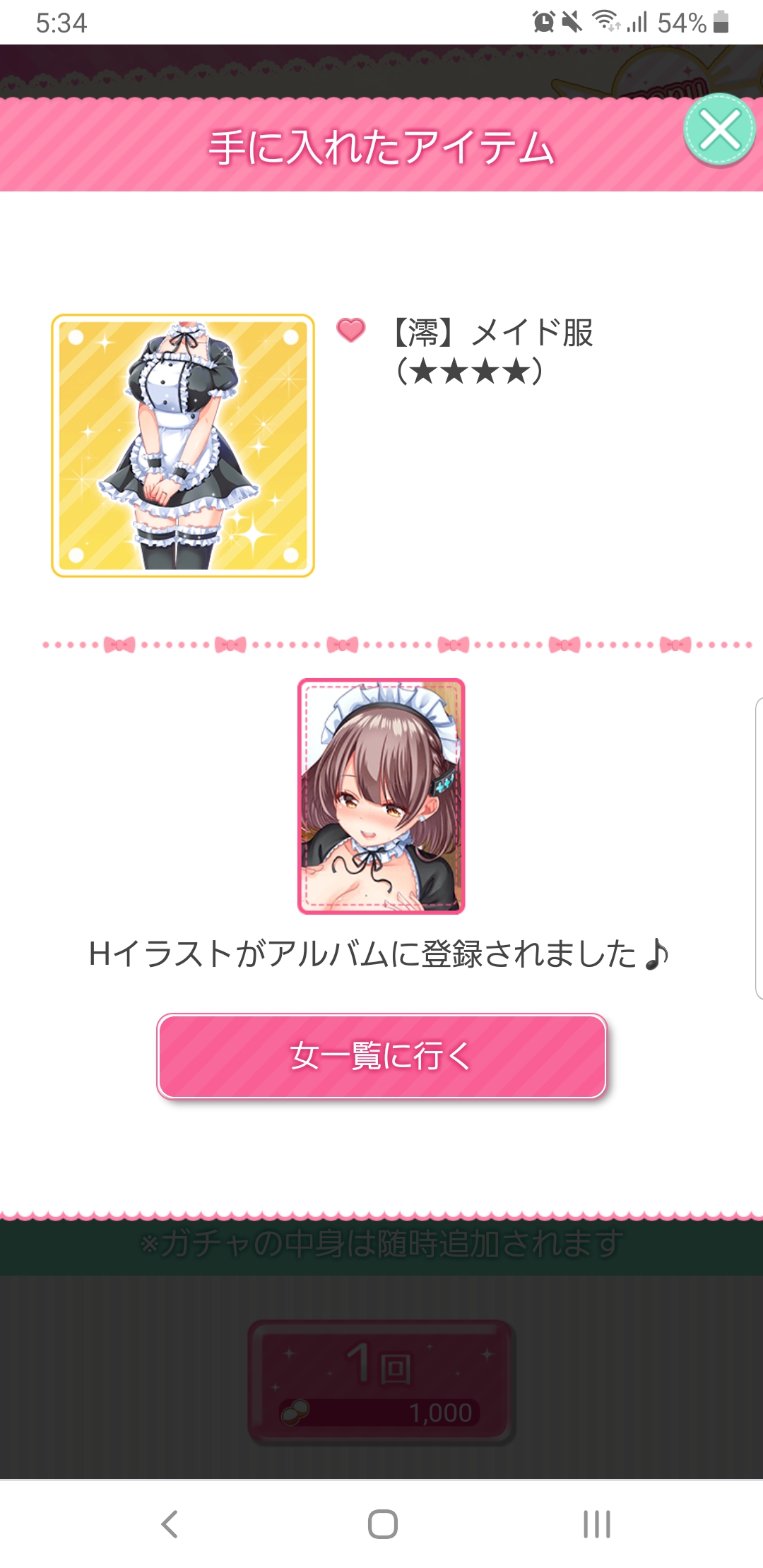Go back with the system back button
Image resolution: width=763 pixels, height=1568 pixels.
(170, 1524)
